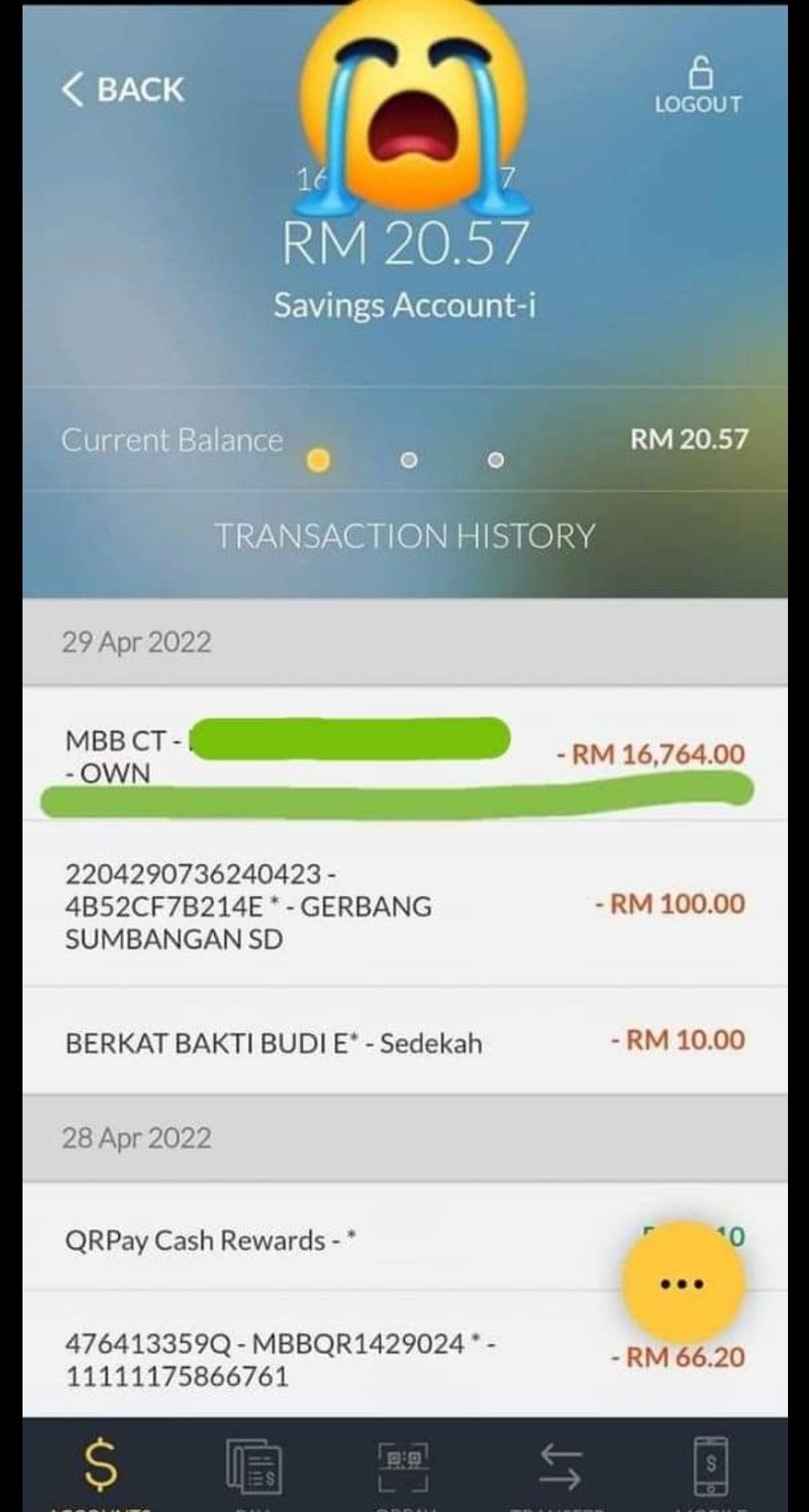Open the bill payment tab
809x1512 pixels.
tap(254, 1468)
